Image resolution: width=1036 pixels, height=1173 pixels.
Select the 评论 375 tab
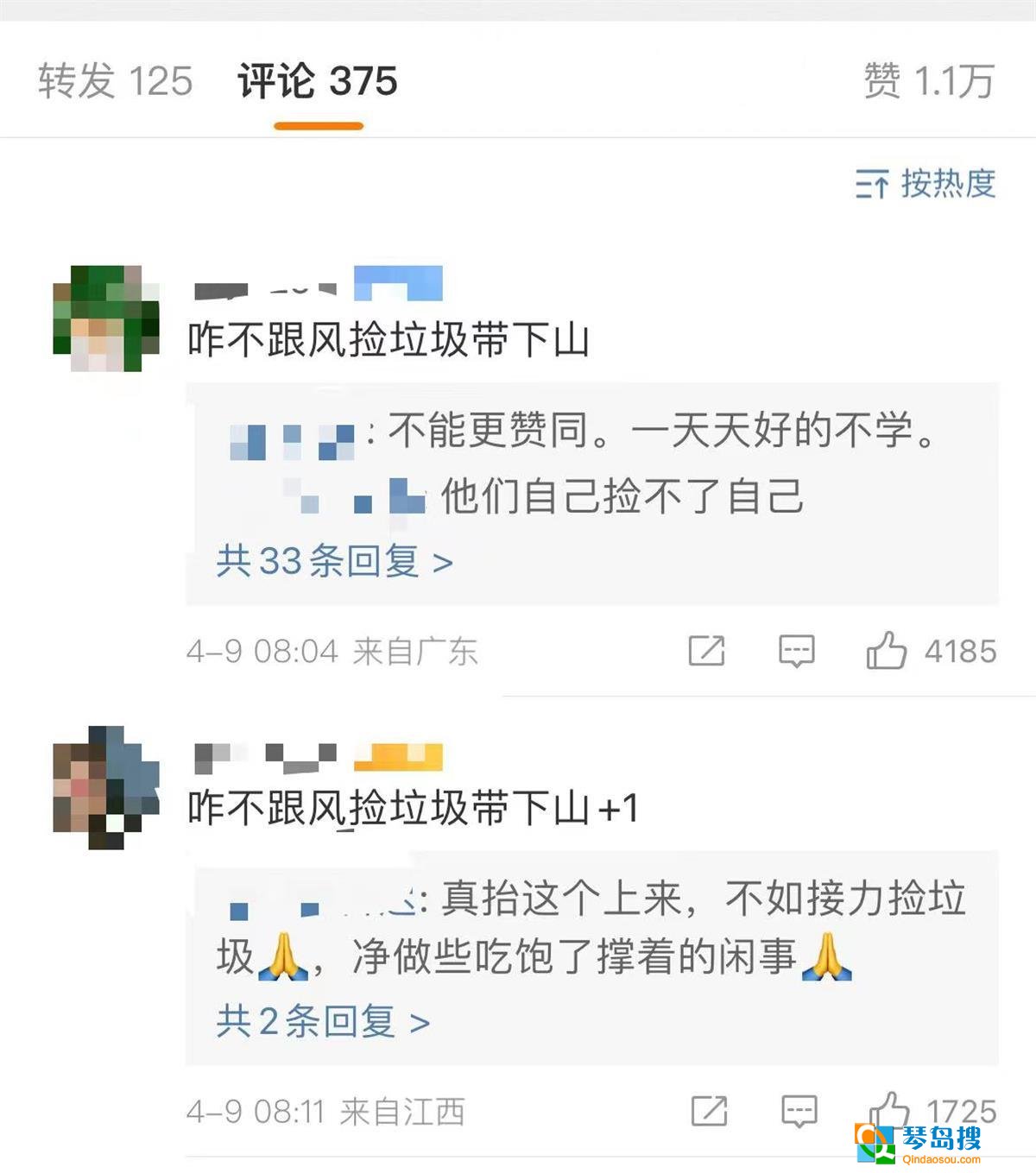[x=317, y=81]
